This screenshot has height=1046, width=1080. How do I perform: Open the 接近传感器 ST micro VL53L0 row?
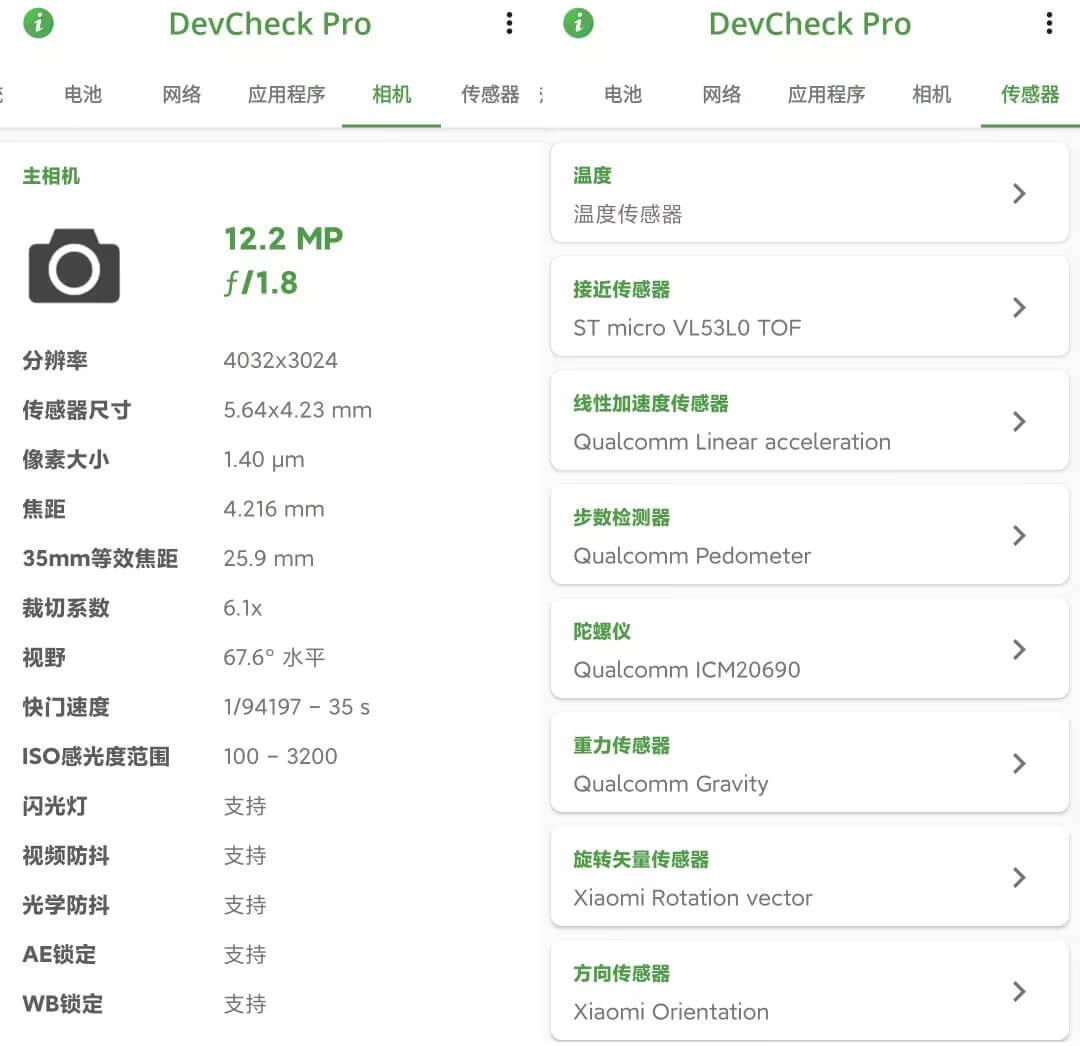click(x=809, y=307)
